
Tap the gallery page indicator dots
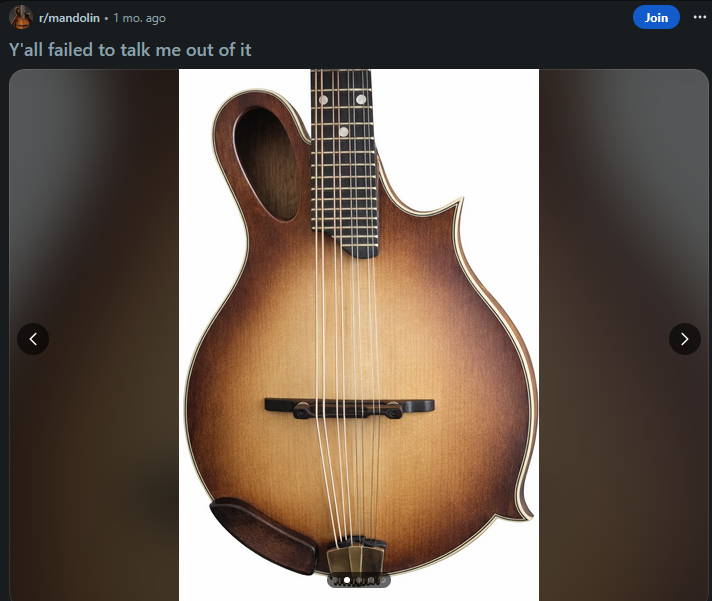[x=358, y=580]
